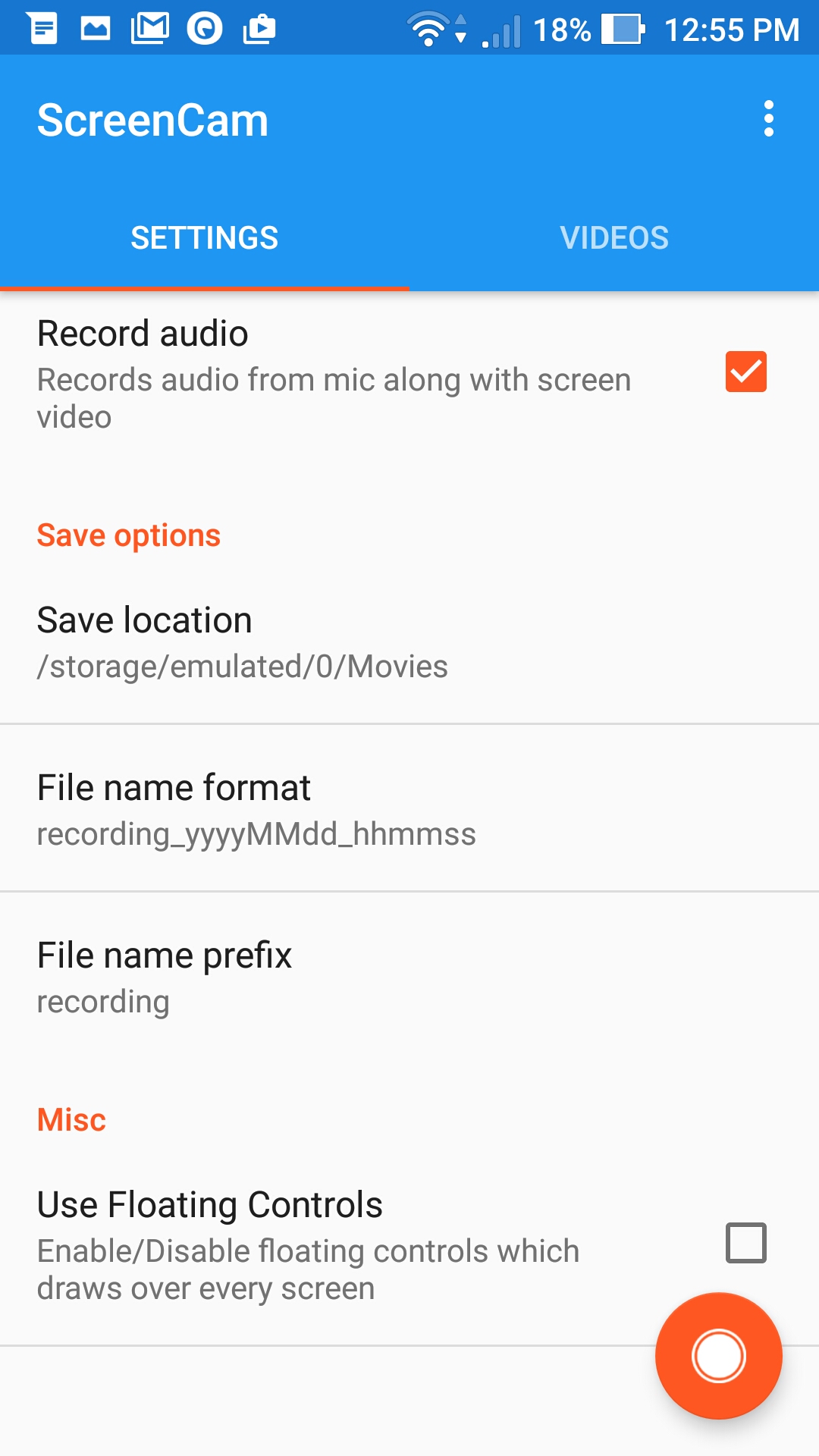Open the Save location setting
The height and width of the screenshot is (1456, 819).
(409, 642)
